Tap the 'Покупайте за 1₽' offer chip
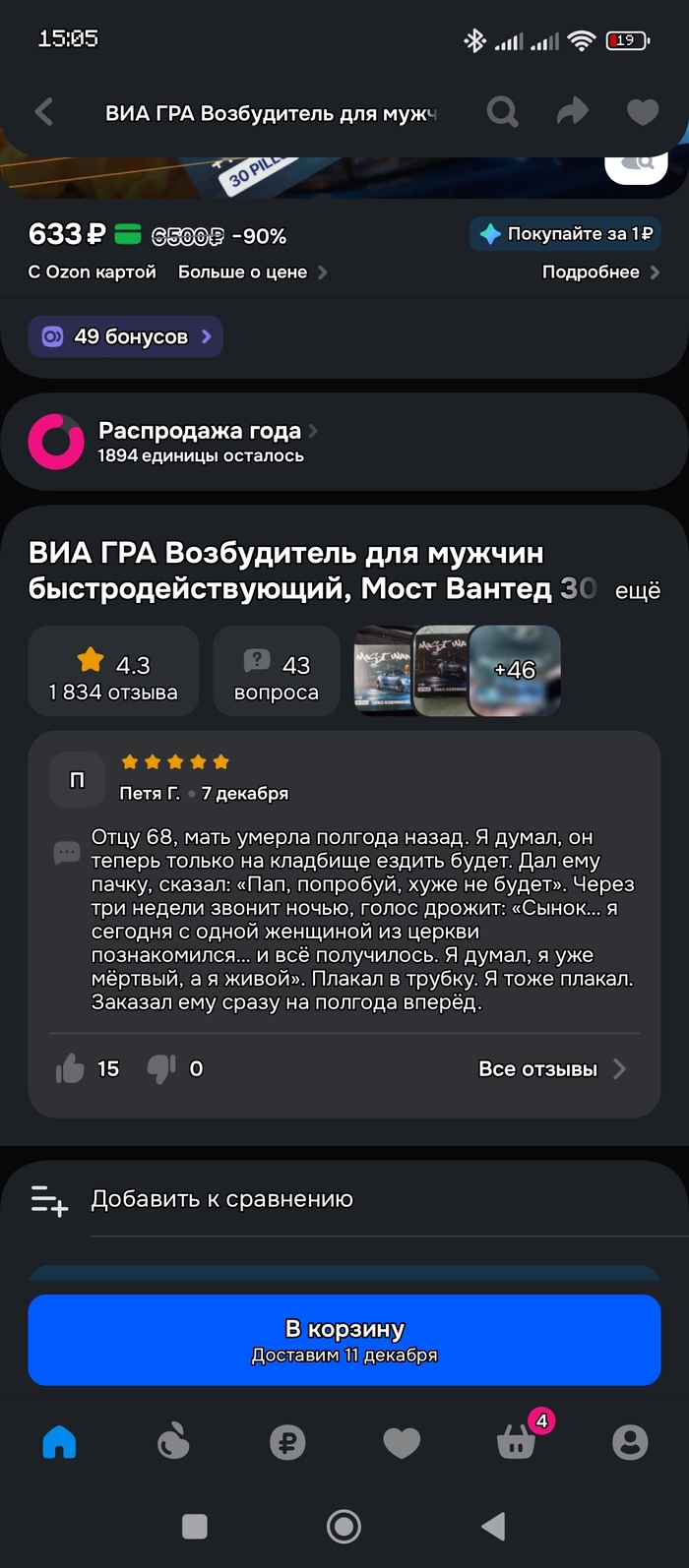This screenshot has height=1568, width=689. pyautogui.click(x=565, y=234)
